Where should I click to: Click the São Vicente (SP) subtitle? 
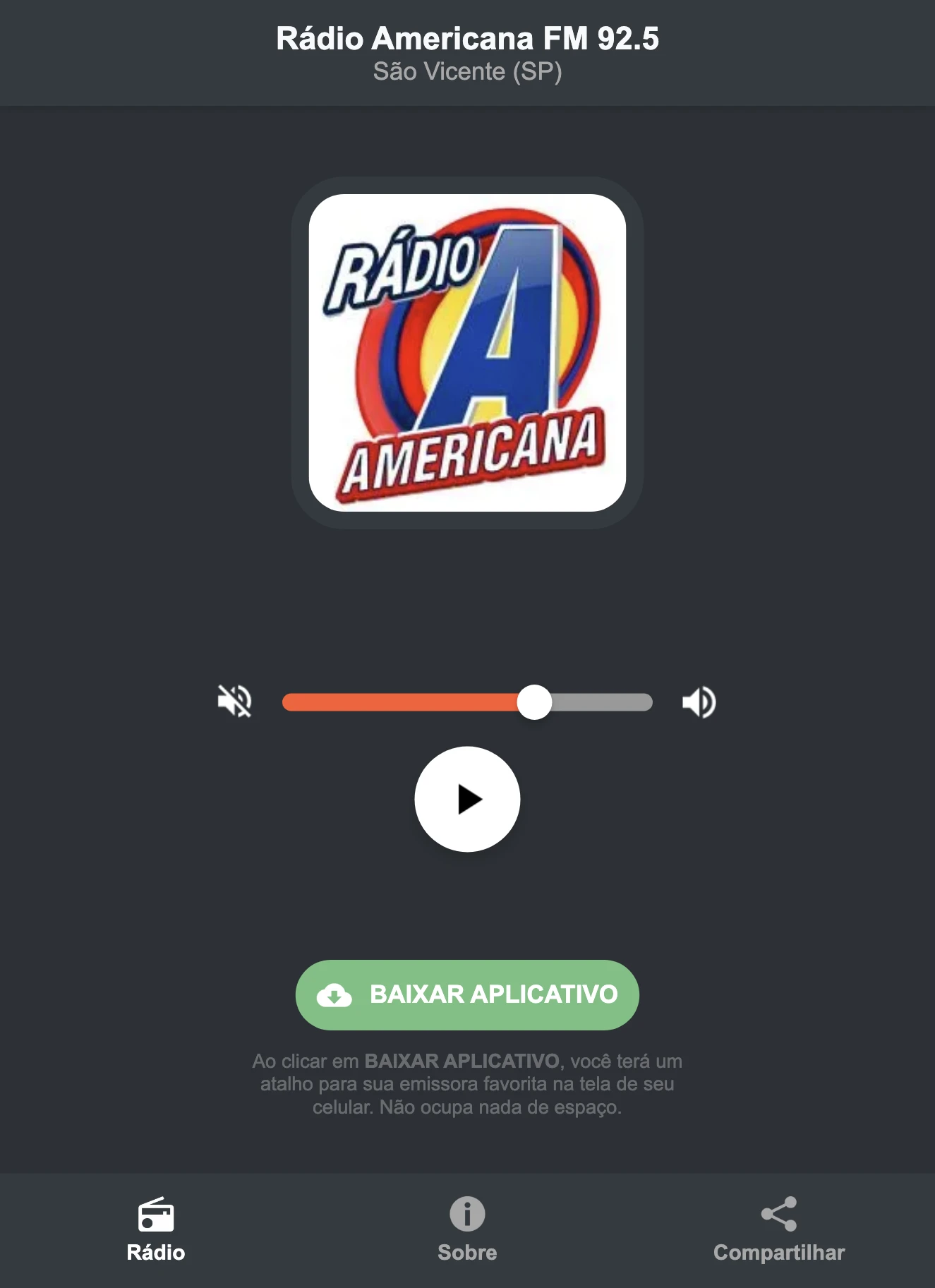pyautogui.click(x=467, y=71)
